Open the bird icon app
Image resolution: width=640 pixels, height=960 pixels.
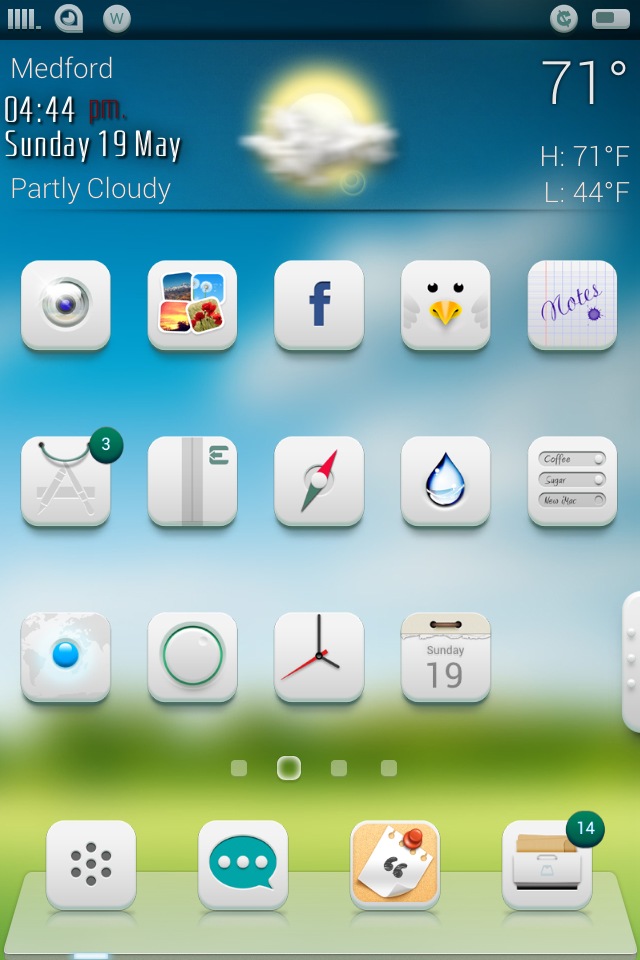(x=446, y=304)
